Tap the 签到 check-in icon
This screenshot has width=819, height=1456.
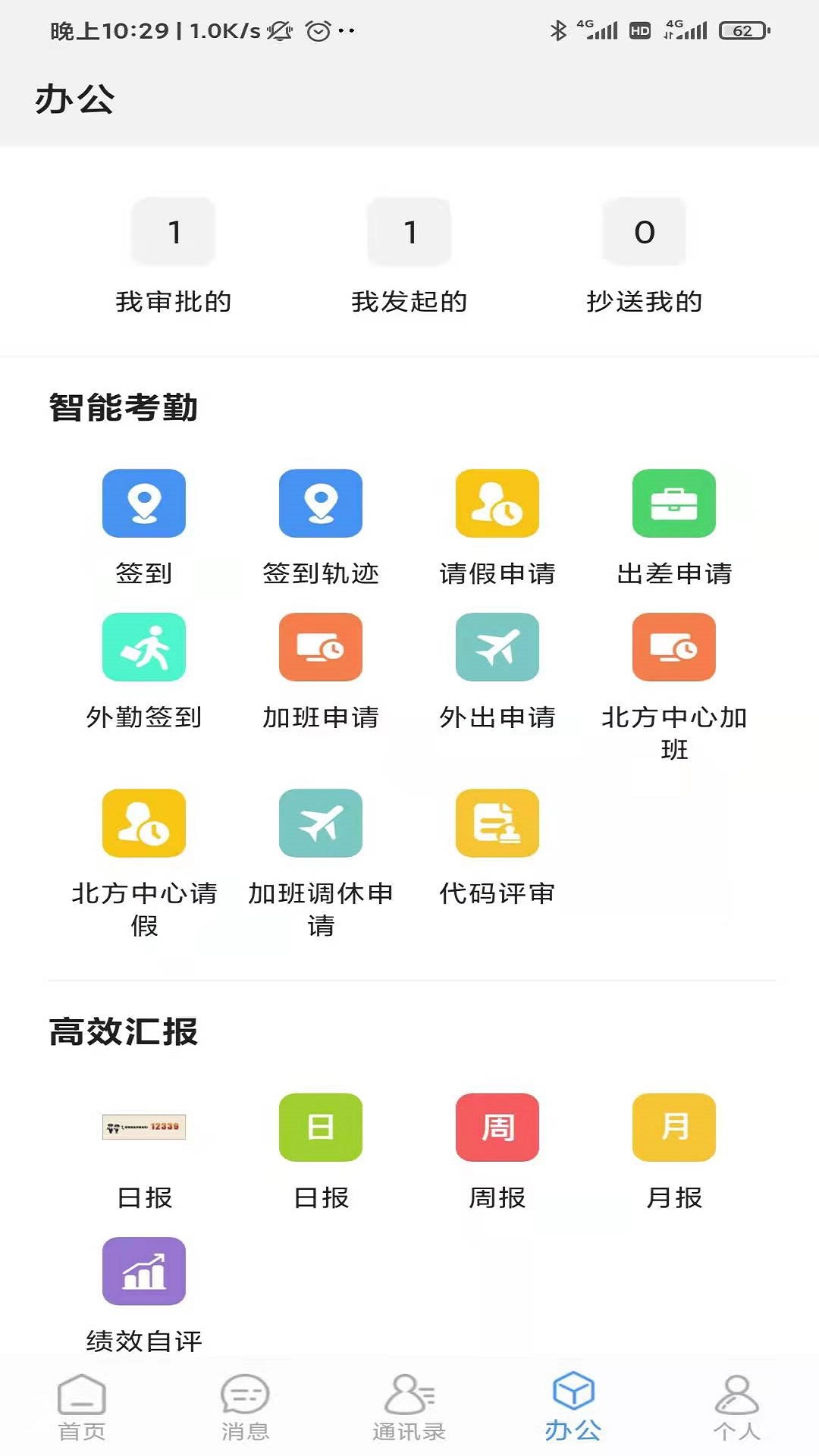coord(144,504)
